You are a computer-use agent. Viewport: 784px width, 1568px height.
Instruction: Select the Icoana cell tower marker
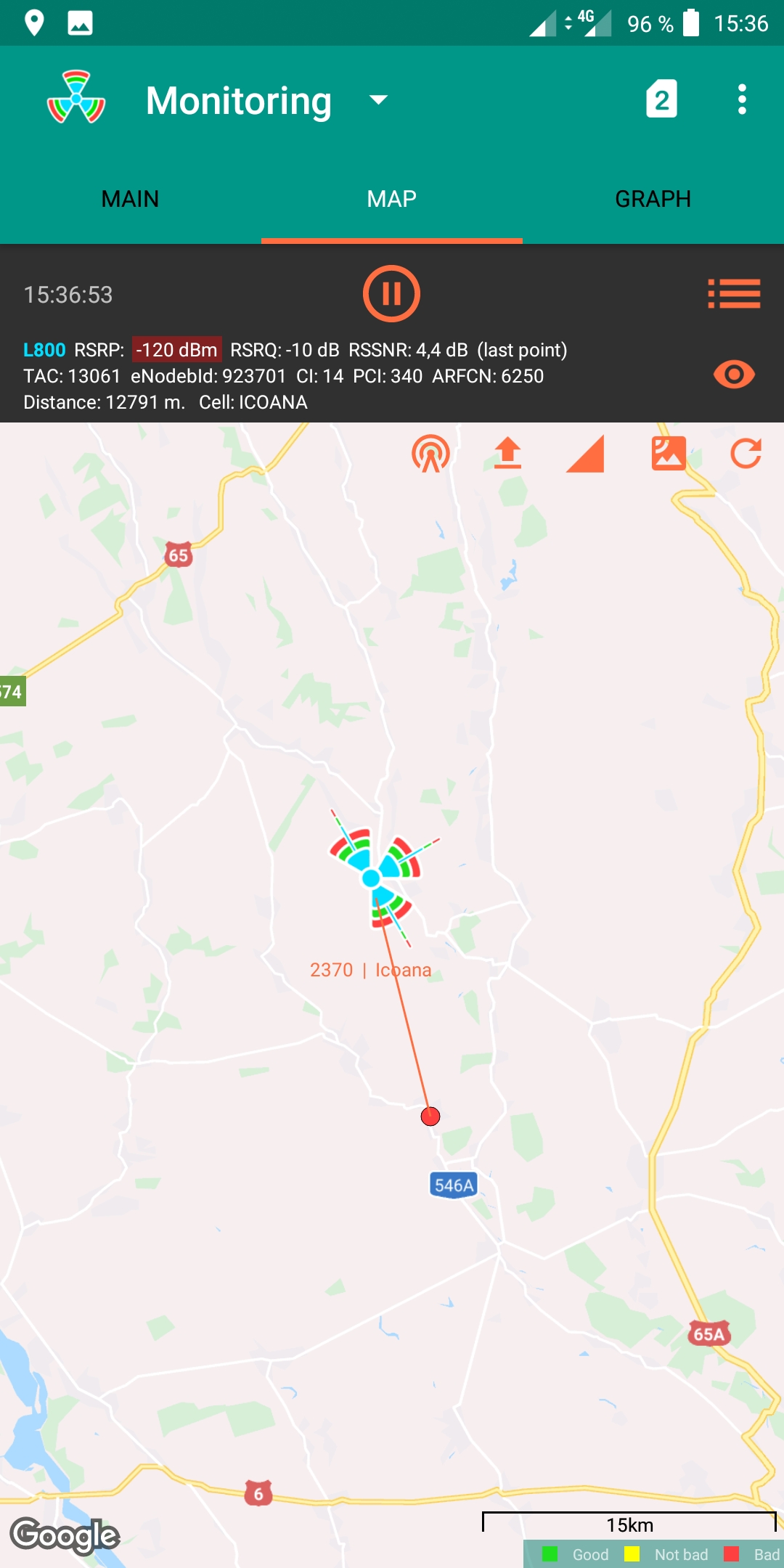(373, 878)
